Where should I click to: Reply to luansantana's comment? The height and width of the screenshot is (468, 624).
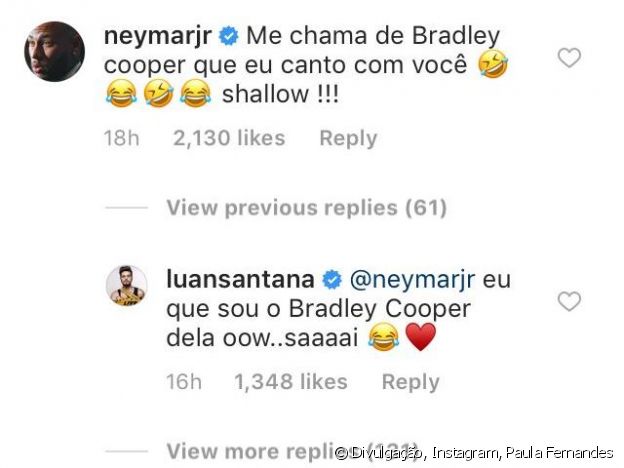click(x=410, y=382)
